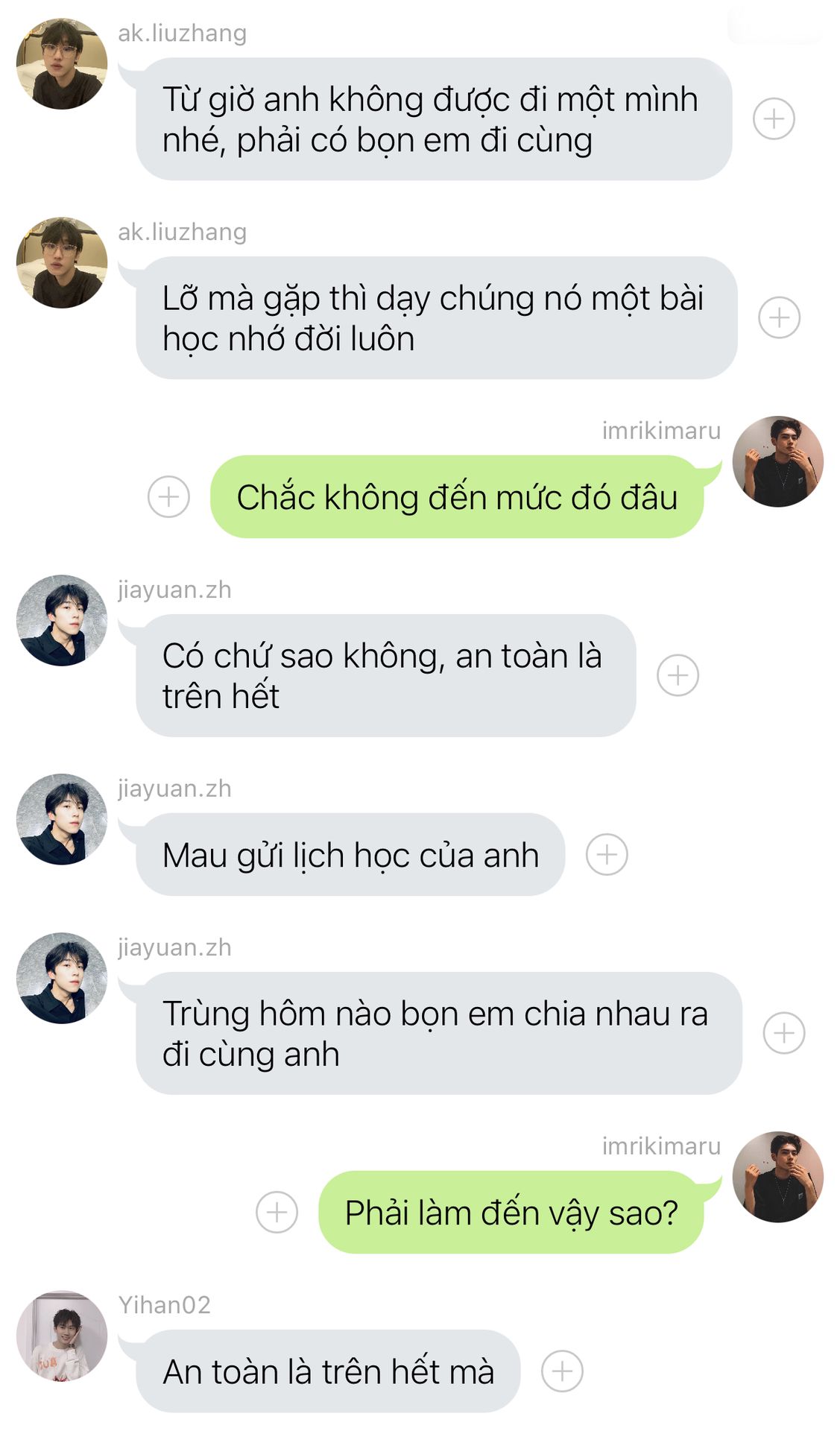Image resolution: width=840 pixels, height=1431 pixels.
Task: Open Yihan02's profile picture
Action: coord(62,1336)
